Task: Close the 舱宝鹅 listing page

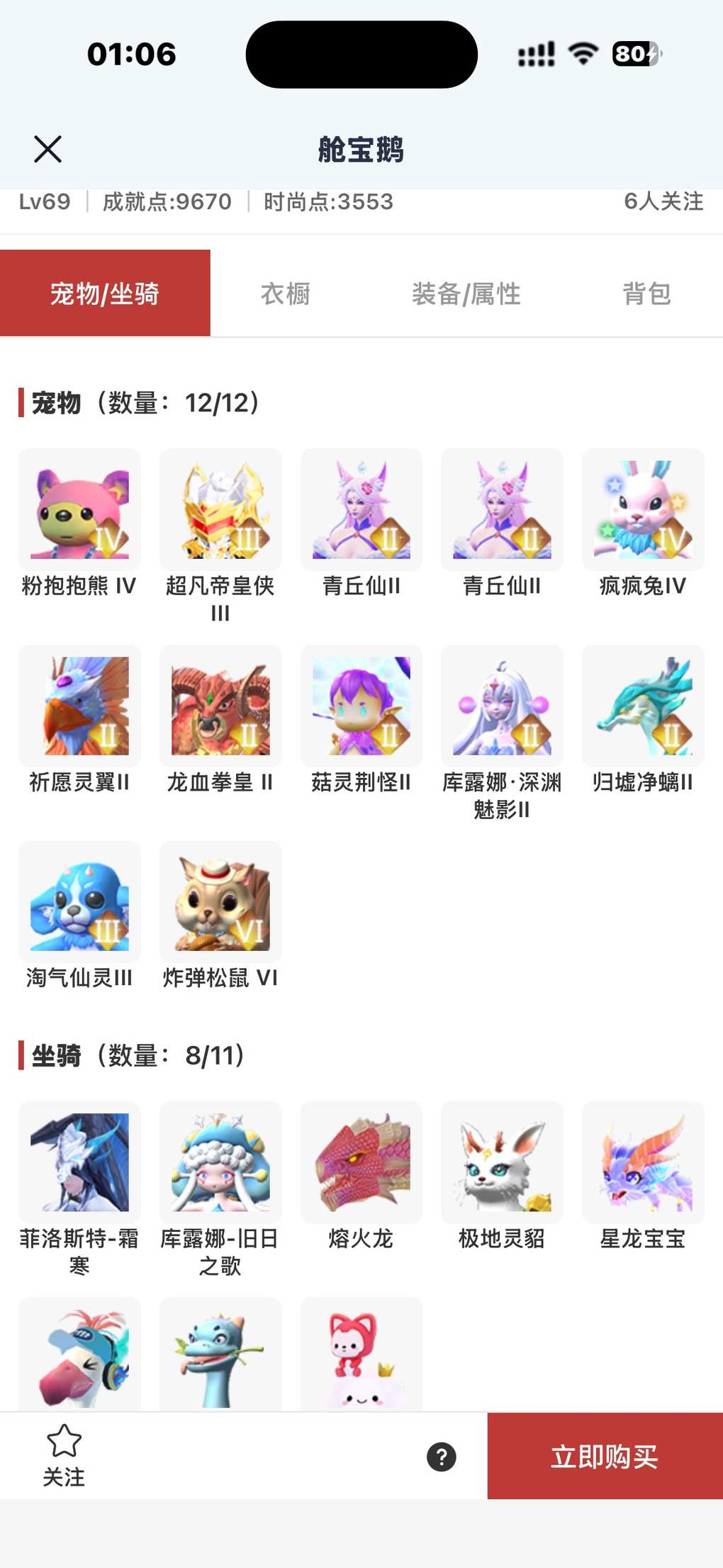Action: tap(47, 150)
